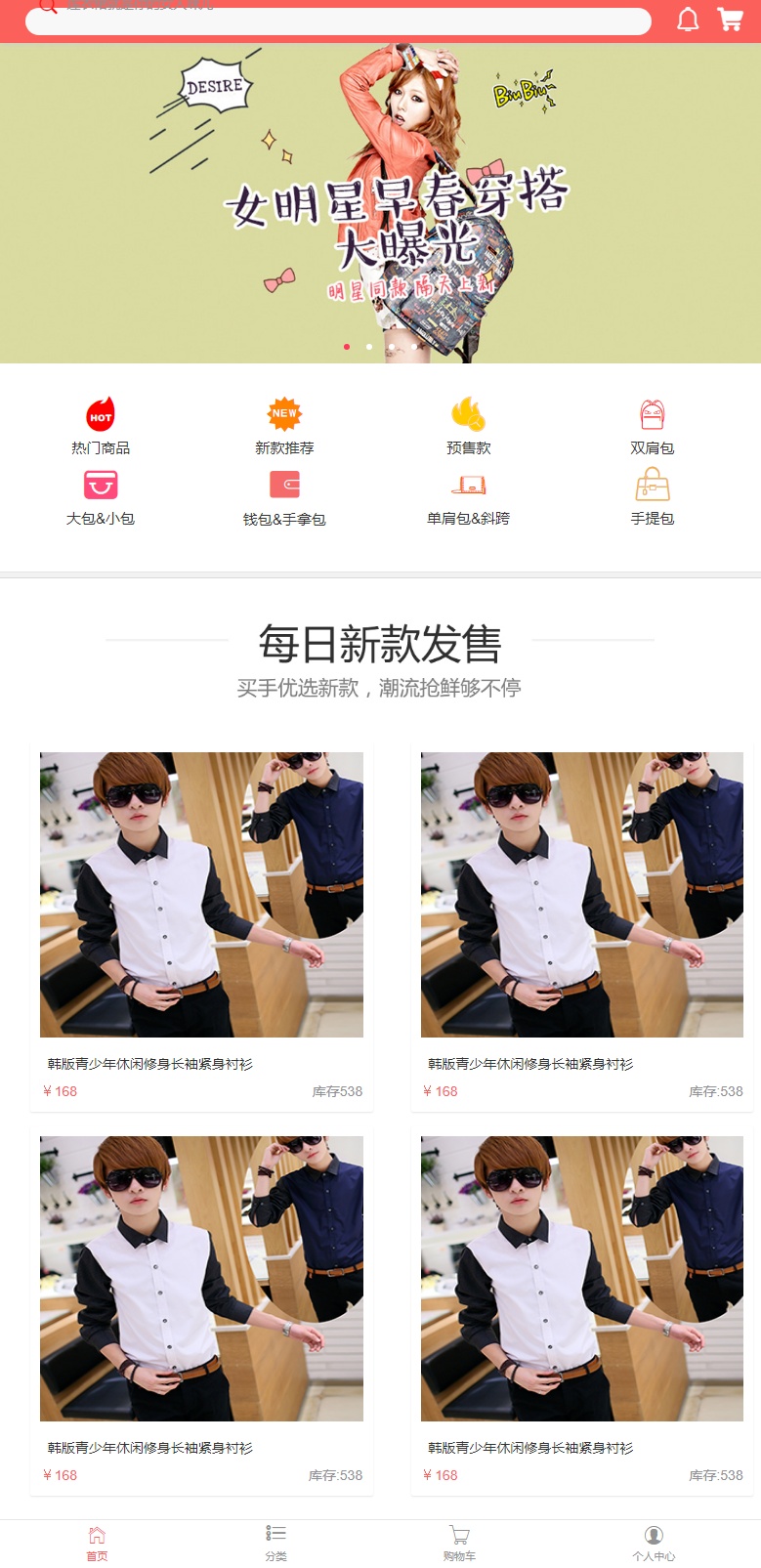The image size is (761, 1568).
Task: Open 热门商品 category
Action: click(x=101, y=426)
